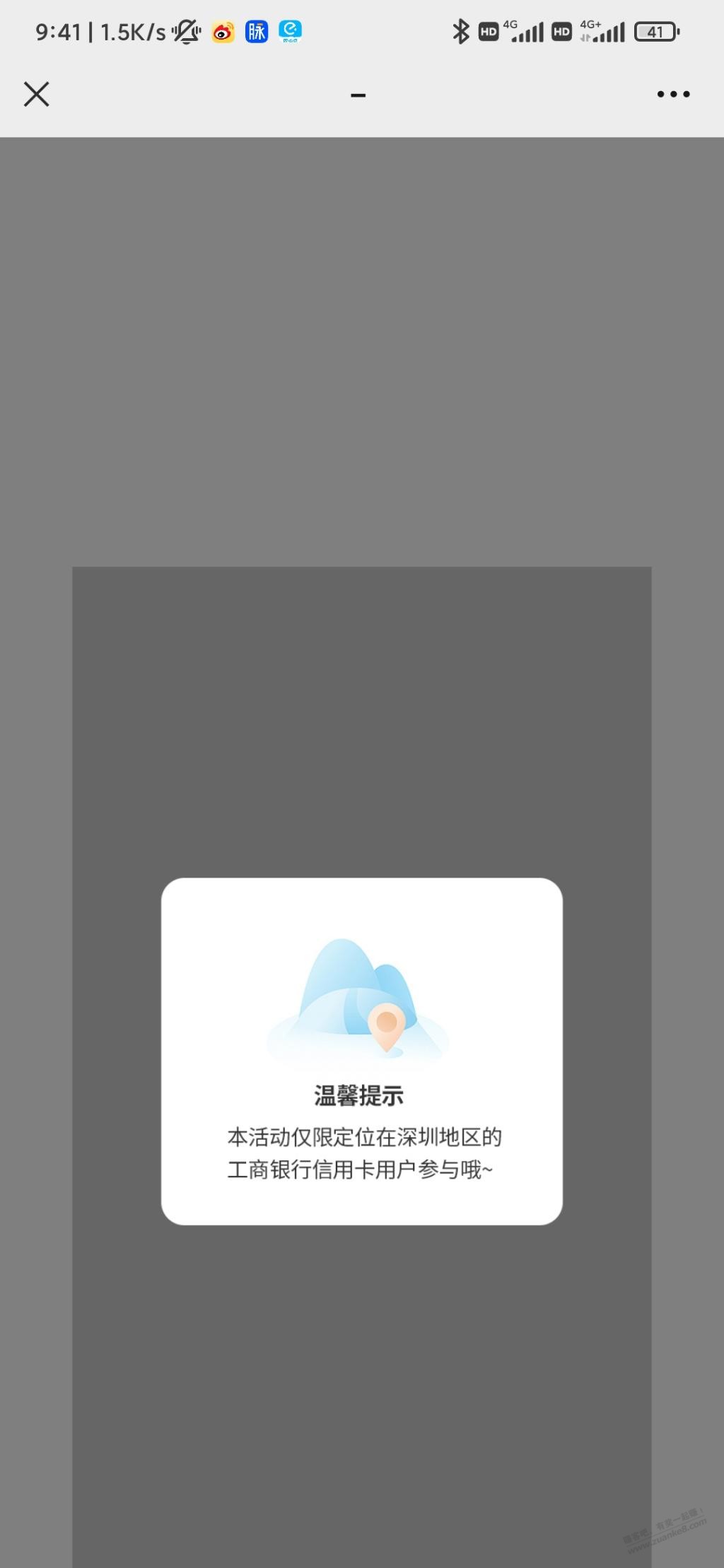This screenshot has height=1568, width=724.
Task: Close the page with the X button
Action: tap(36, 94)
